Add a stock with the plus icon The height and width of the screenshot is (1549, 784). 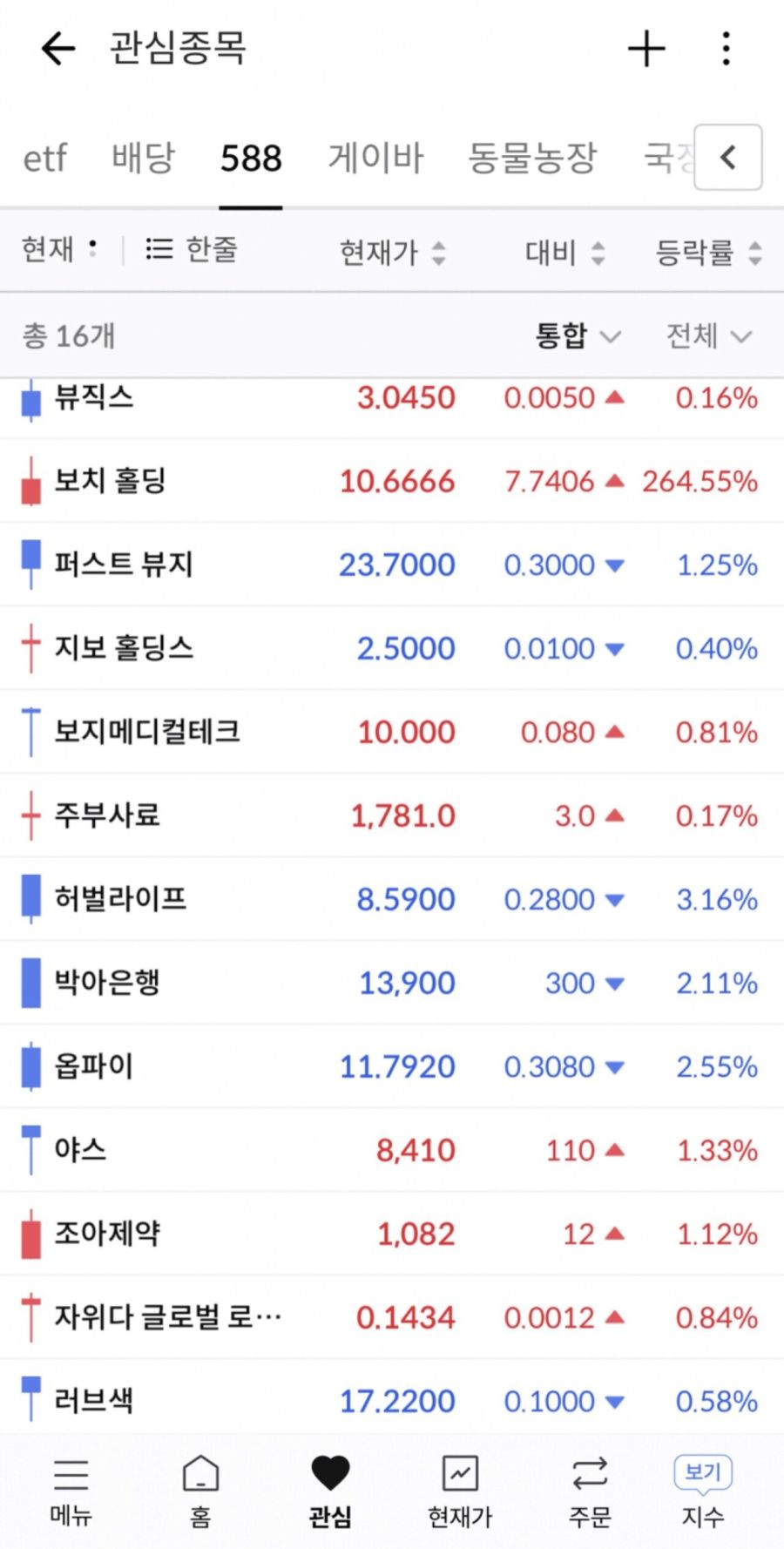(646, 49)
